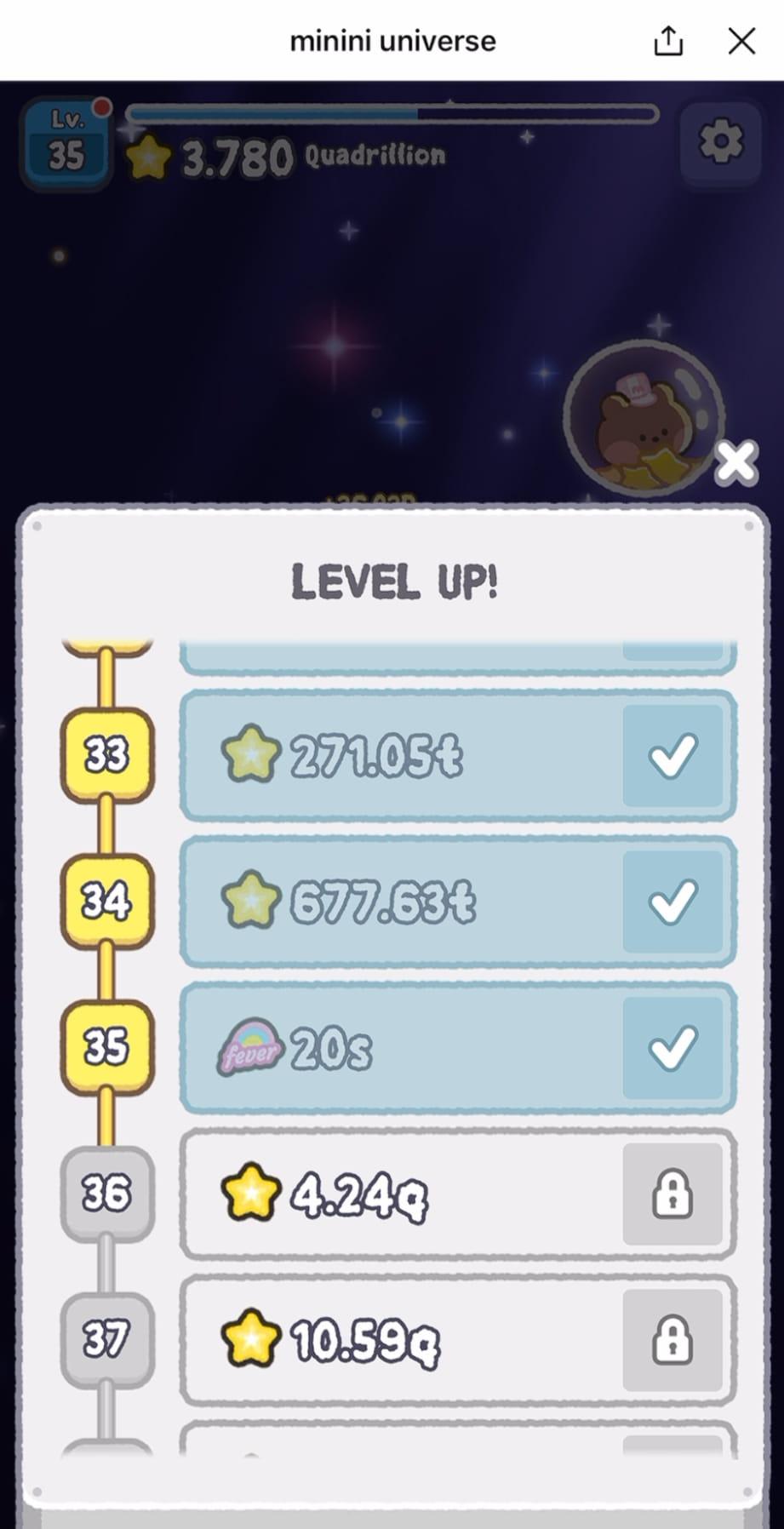
Task: Share the minini universe page
Action: (668, 41)
